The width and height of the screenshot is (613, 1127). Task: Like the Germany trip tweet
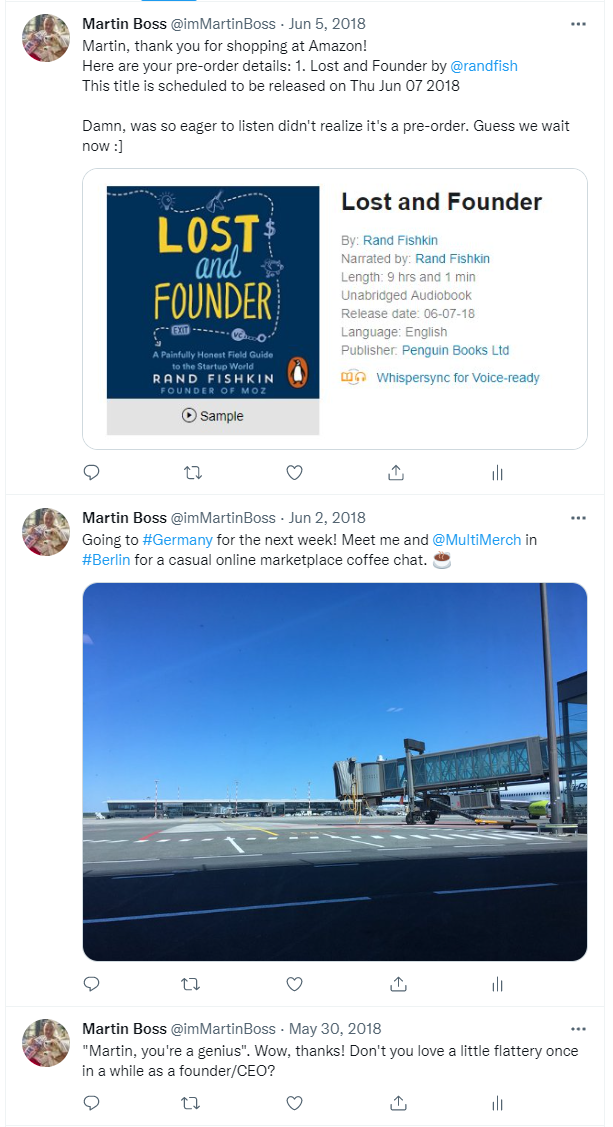point(295,984)
